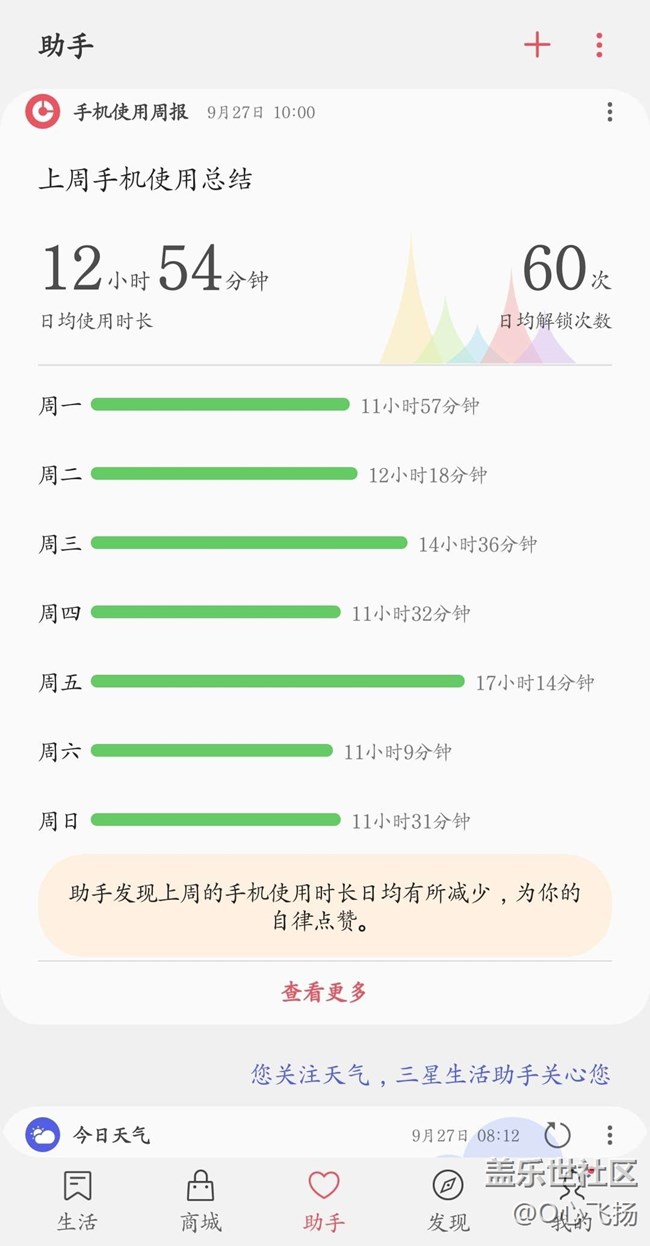The image size is (650, 1246).
Task: Go to the 发现 tab
Action: pos(448,1201)
